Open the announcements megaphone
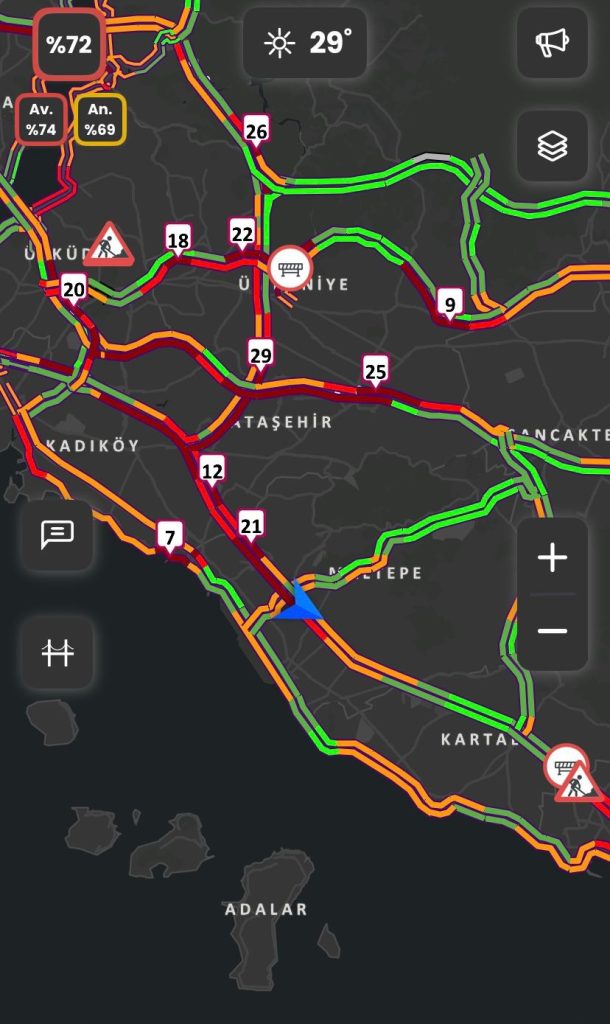Image resolution: width=610 pixels, height=1024 pixels. pos(552,42)
